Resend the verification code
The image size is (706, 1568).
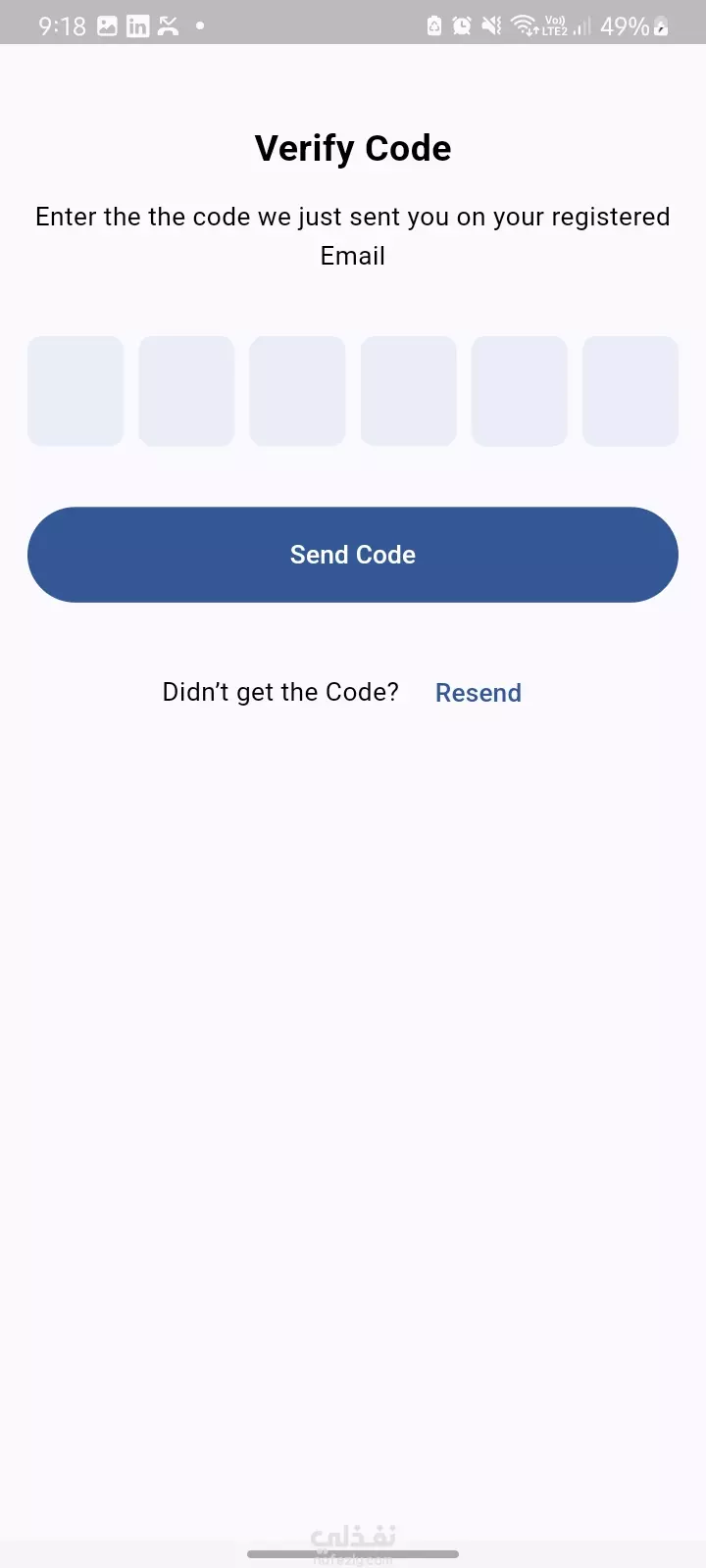(x=479, y=693)
